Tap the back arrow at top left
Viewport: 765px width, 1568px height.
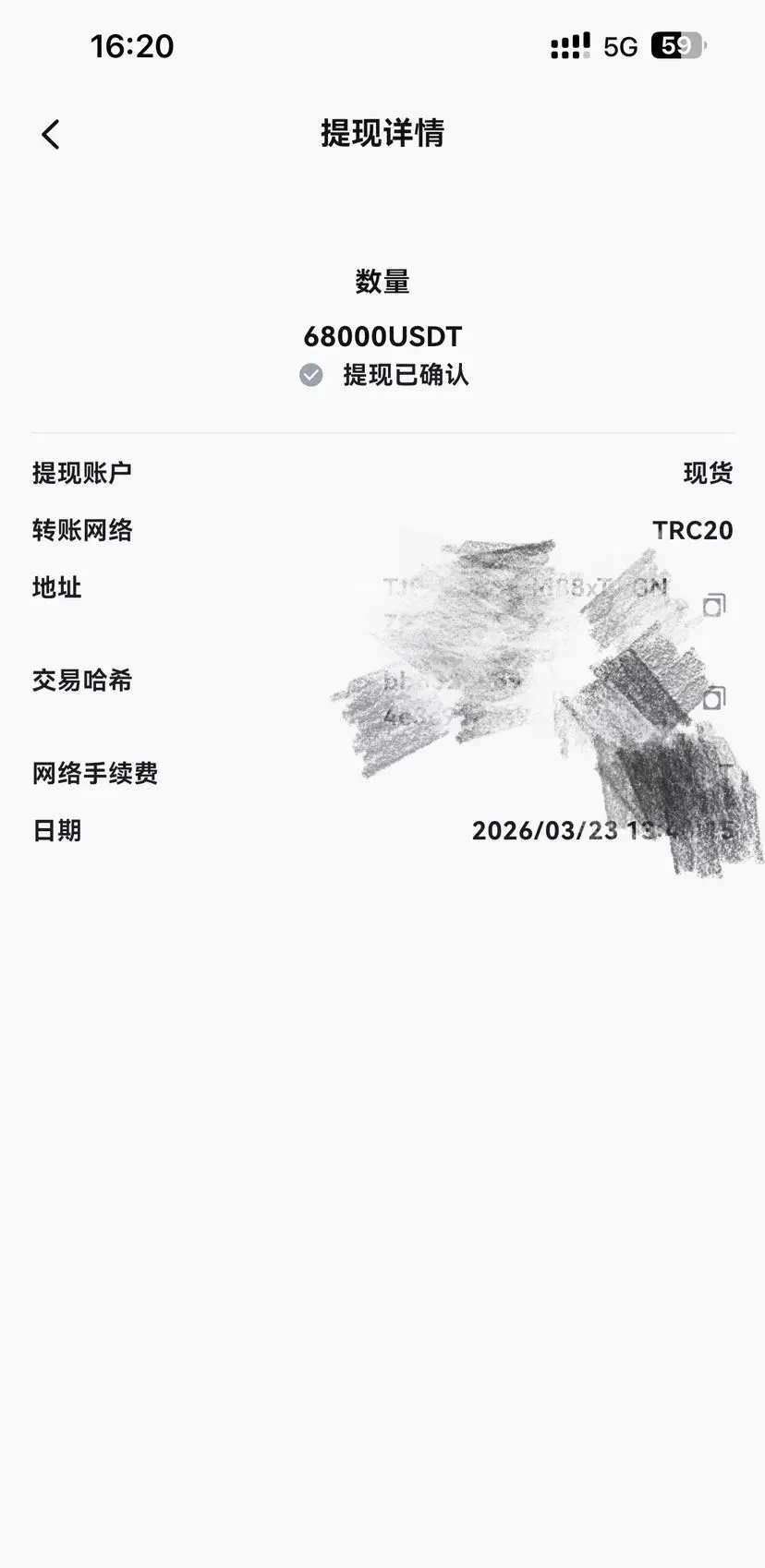51,134
